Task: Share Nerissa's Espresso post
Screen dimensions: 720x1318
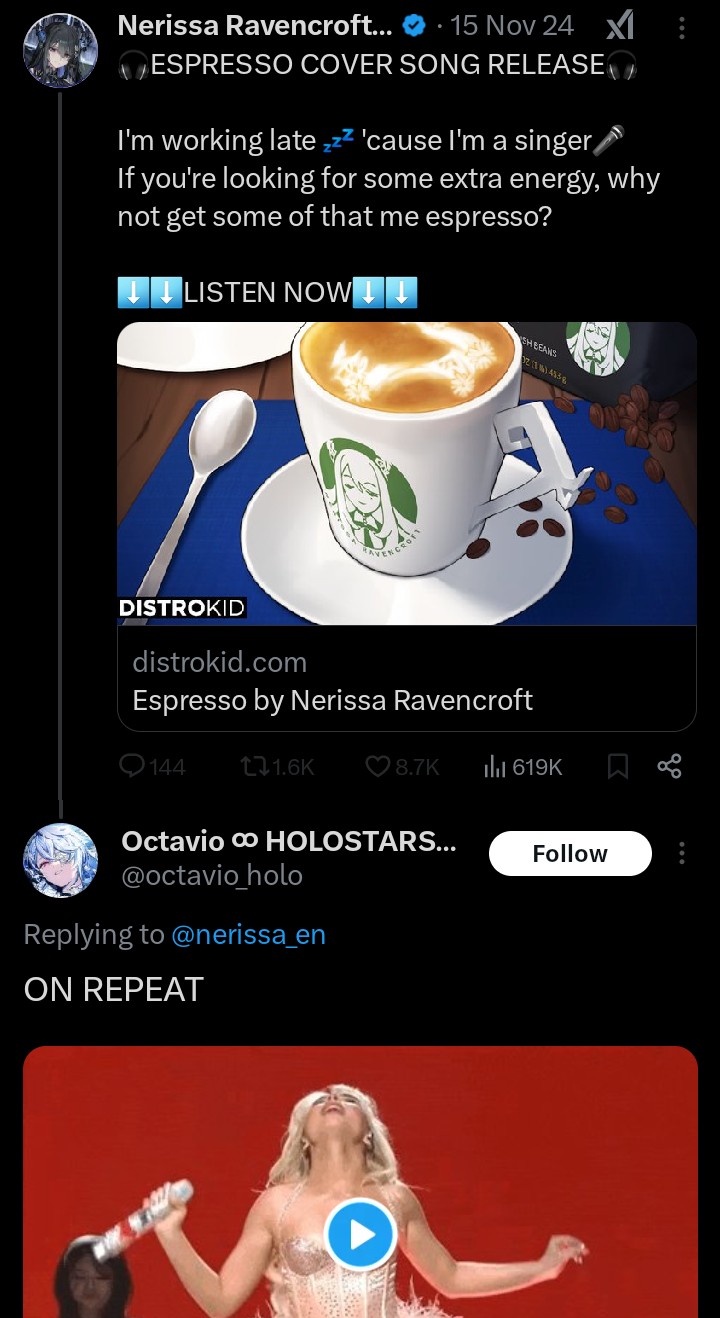Action: tap(669, 766)
